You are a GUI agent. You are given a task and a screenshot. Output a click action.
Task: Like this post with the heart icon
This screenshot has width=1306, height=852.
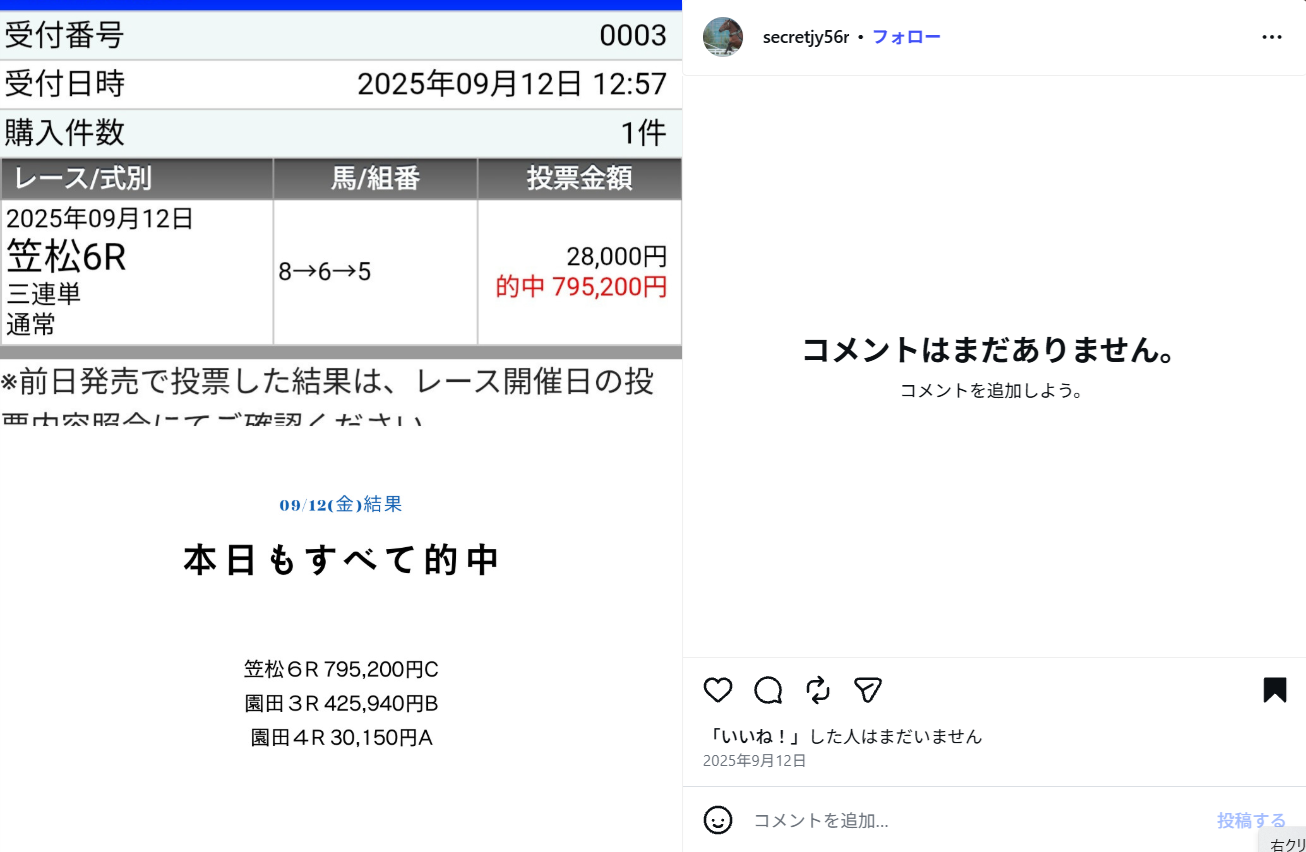(x=718, y=690)
